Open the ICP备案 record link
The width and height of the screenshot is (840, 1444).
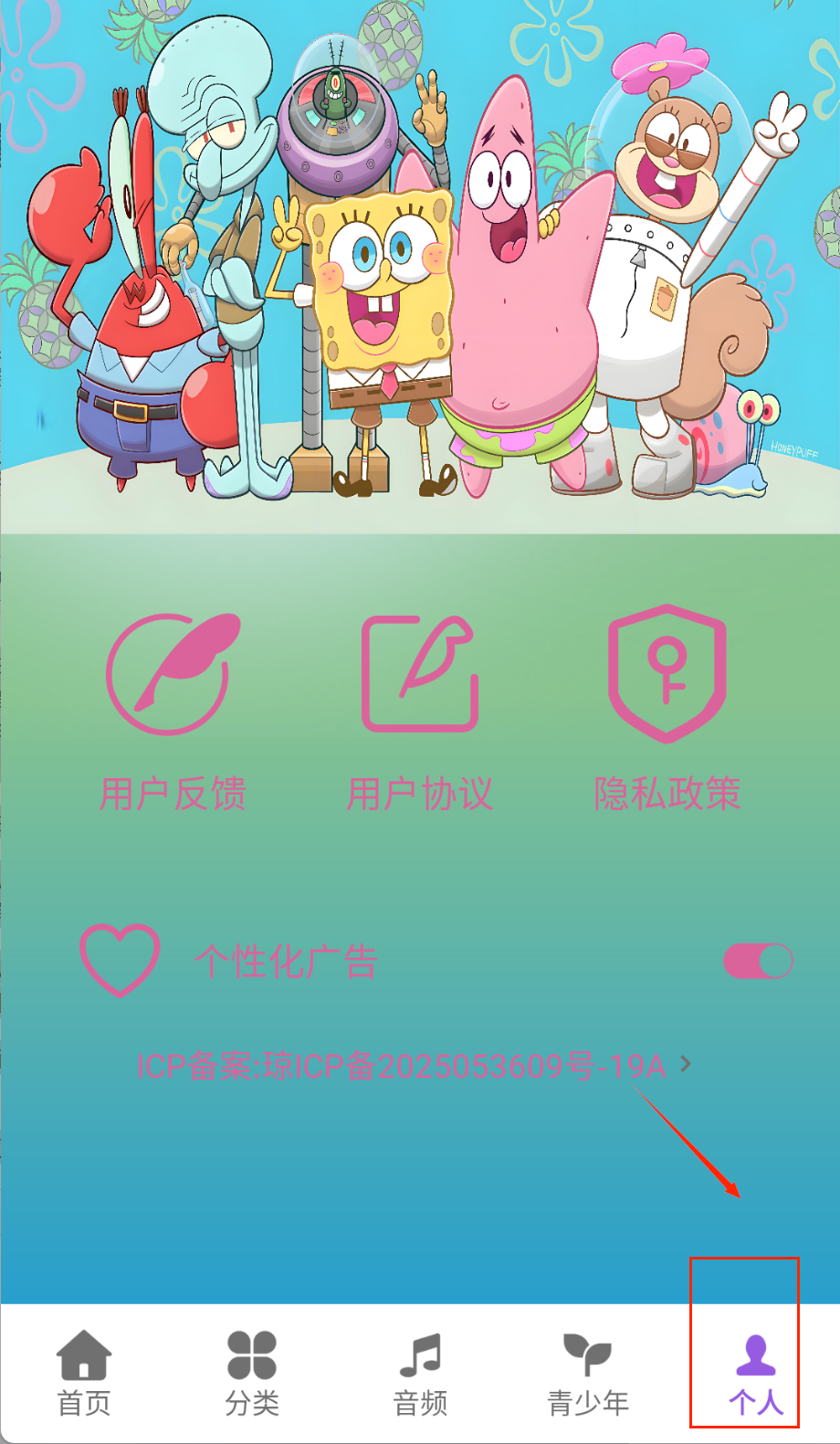pos(413,1066)
